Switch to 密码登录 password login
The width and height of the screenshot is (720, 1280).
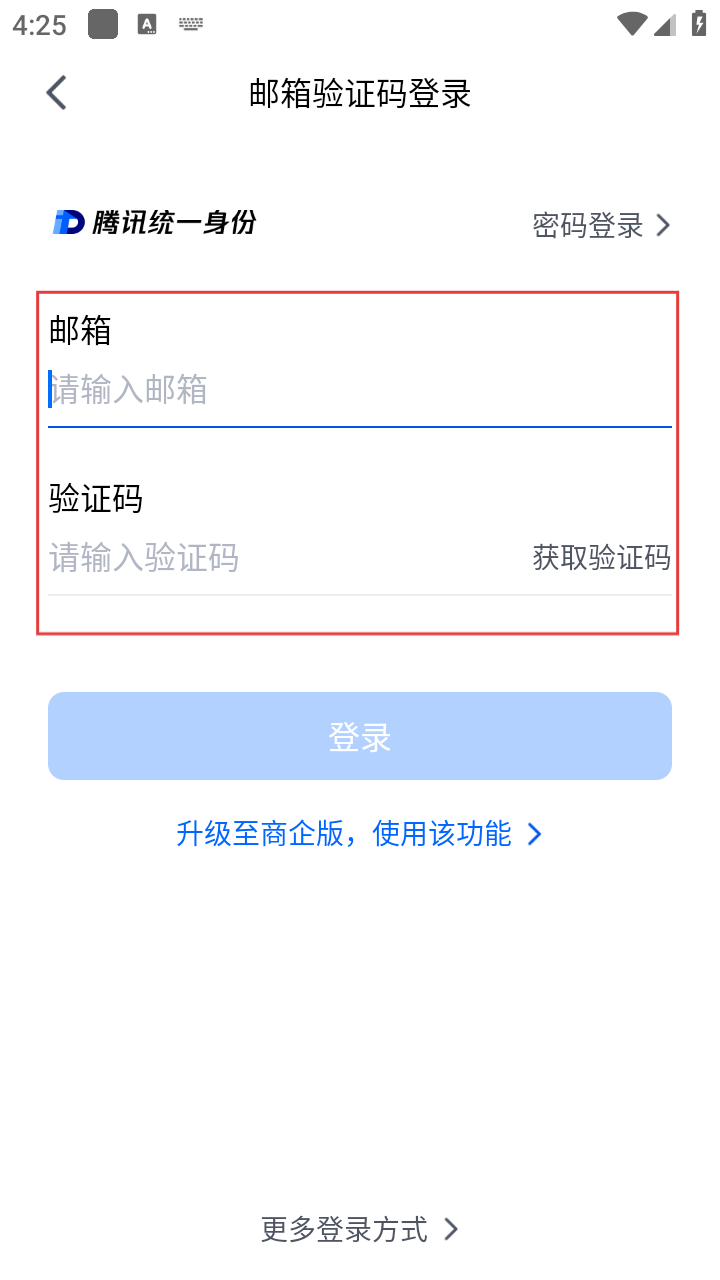(x=600, y=226)
